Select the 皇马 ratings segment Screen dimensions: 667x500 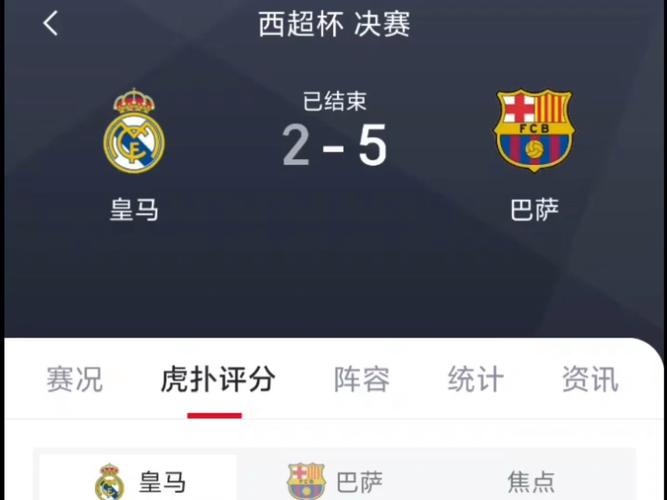click(x=139, y=481)
